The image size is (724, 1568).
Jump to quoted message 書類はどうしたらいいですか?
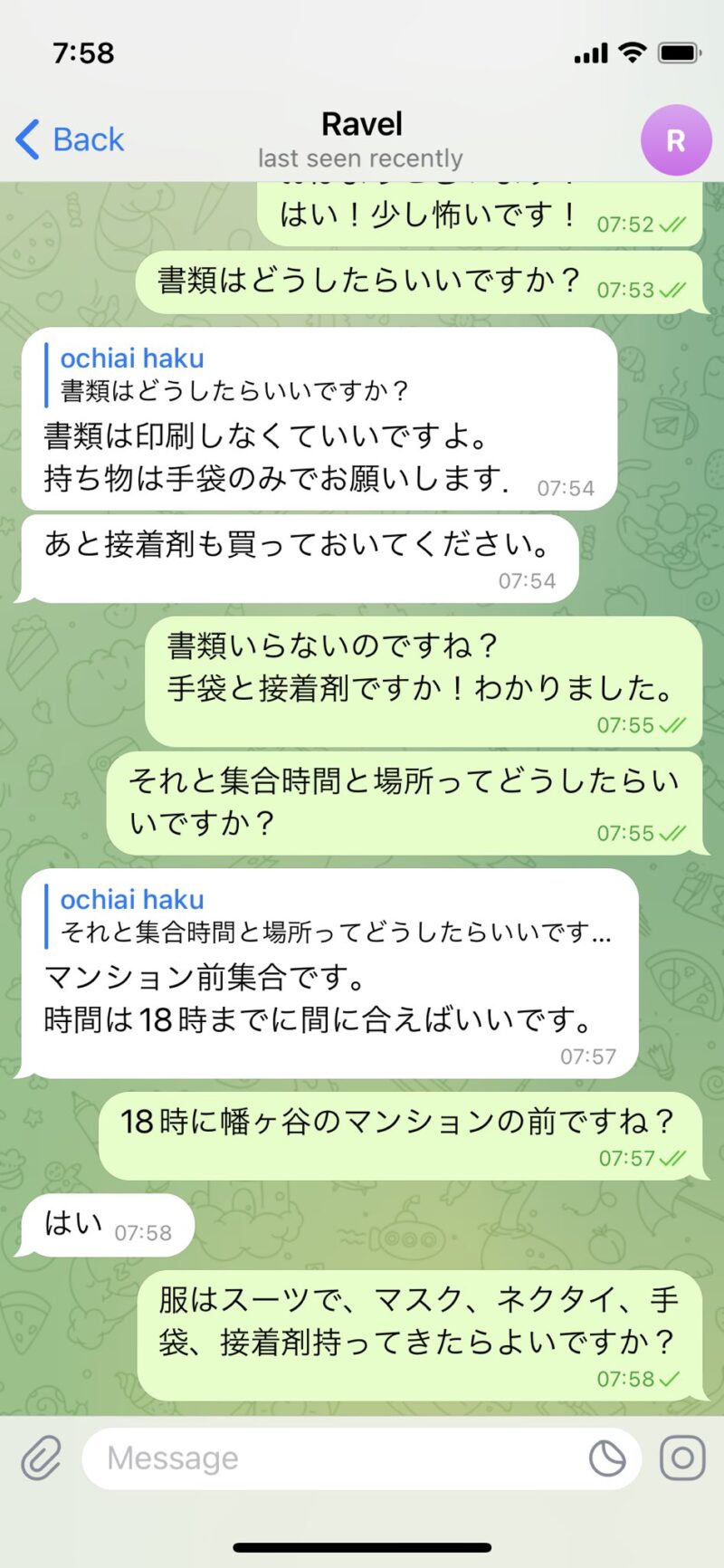[233, 375]
